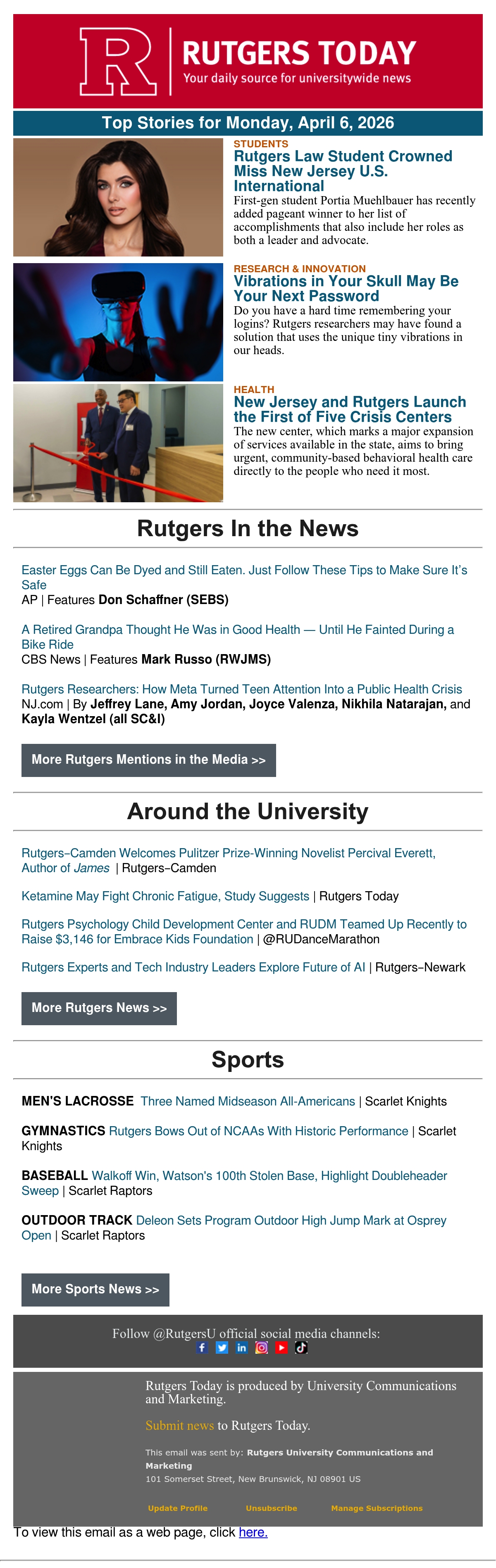Viewport: 496px width, 1568px height.
Task: Tap the More Sports News button
Action: pyautogui.click(x=95, y=1289)
